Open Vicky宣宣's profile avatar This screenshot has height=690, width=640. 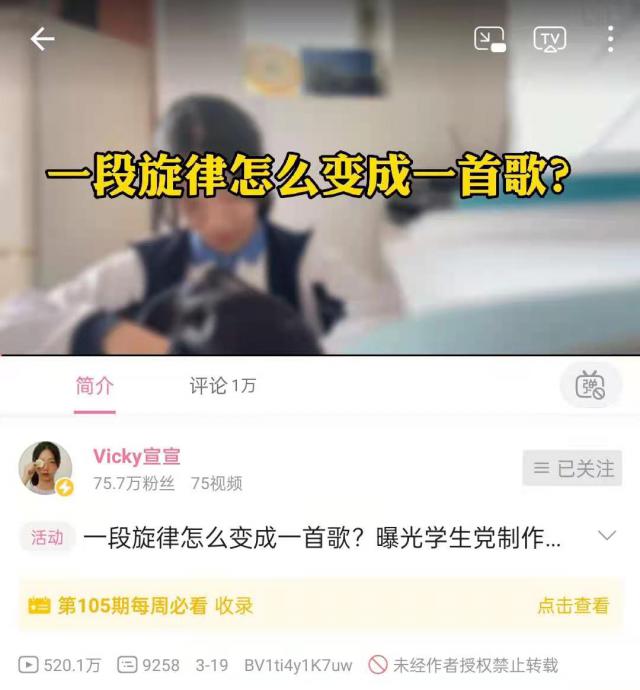(x=45, y=468)
